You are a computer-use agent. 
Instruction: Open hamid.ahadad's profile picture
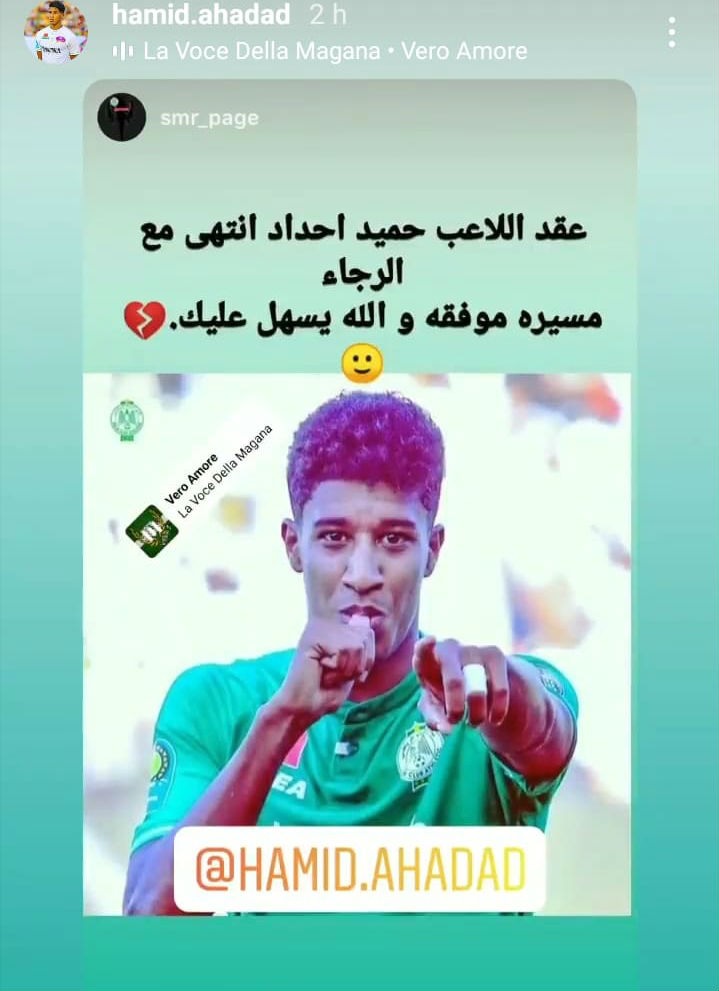click(x=55, y=33)
